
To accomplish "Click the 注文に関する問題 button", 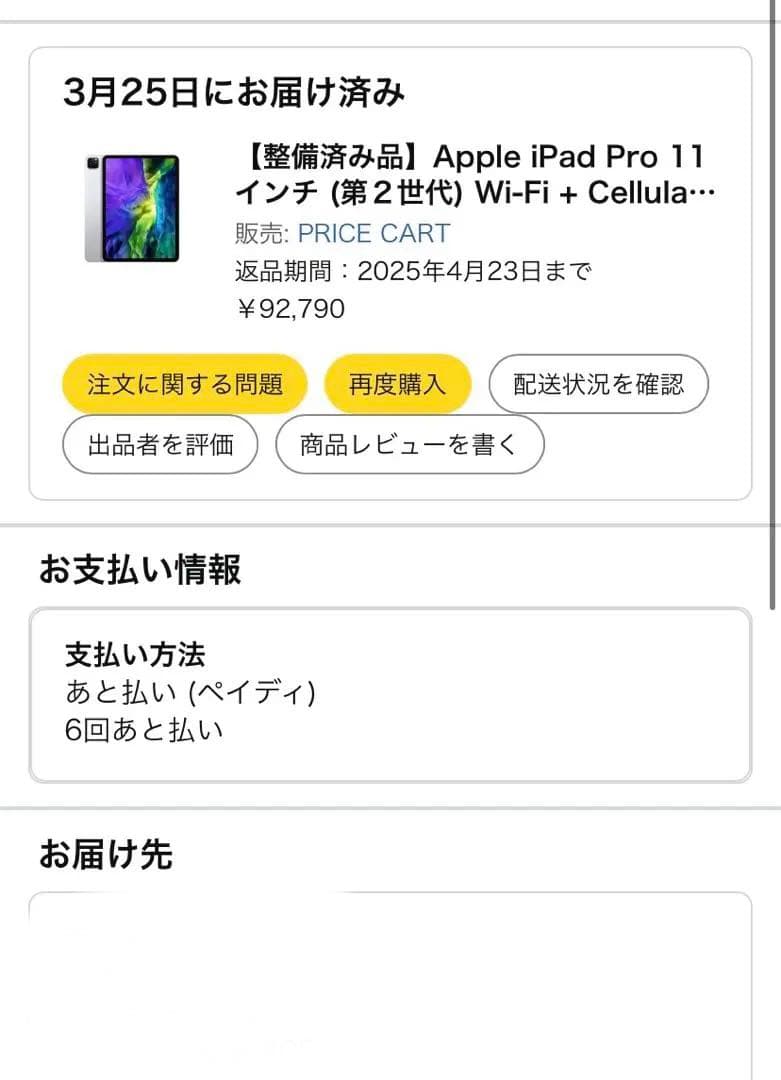I will 185,383.
